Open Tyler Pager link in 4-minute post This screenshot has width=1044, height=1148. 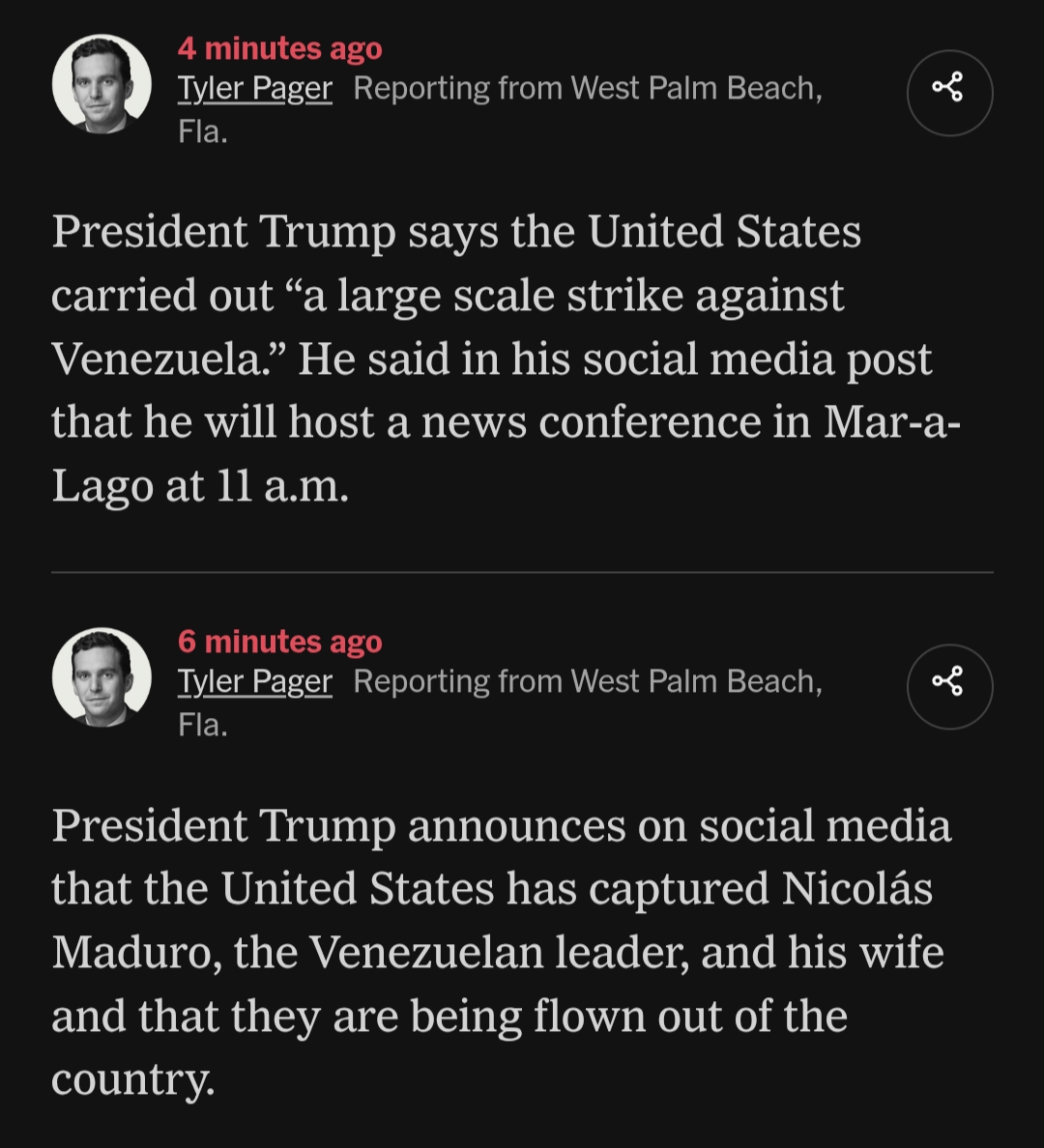click(254, 88)
